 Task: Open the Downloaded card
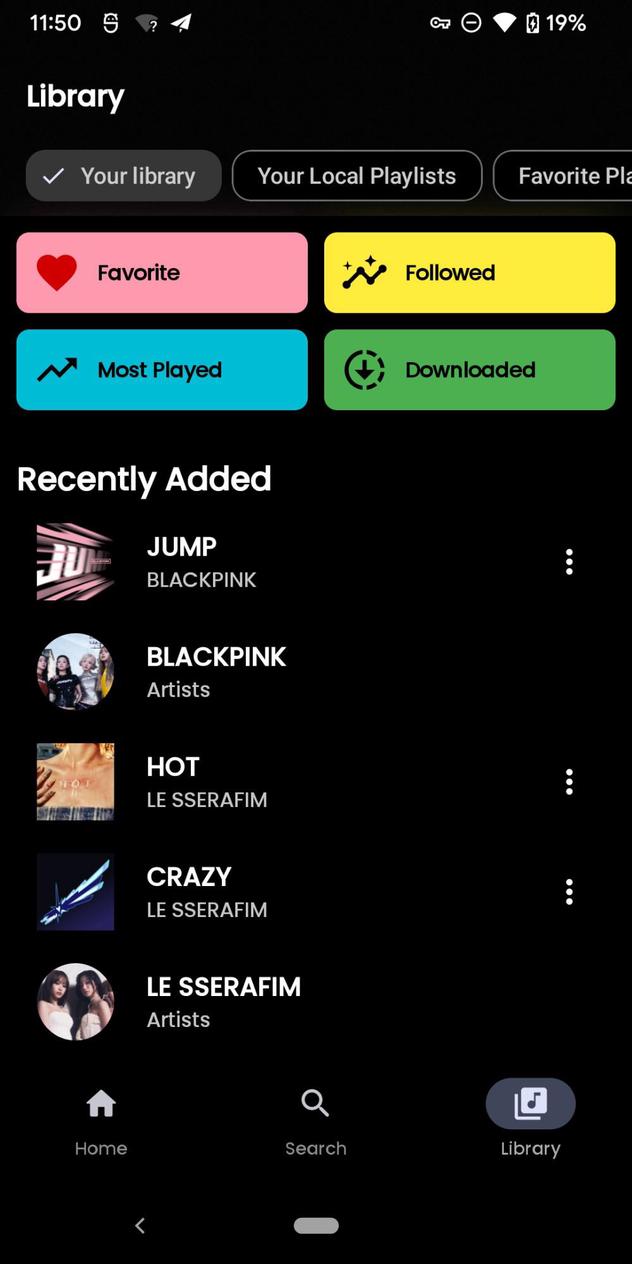469,370
